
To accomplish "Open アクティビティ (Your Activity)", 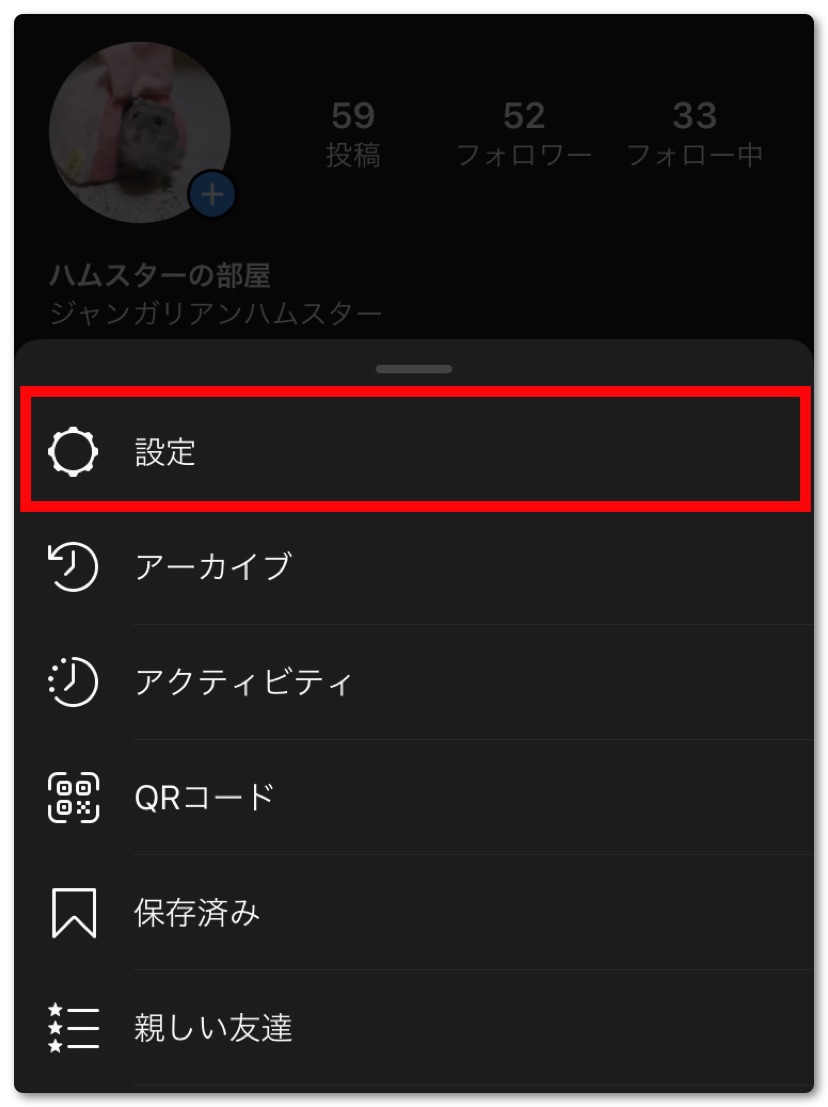I will coord(243,682).
